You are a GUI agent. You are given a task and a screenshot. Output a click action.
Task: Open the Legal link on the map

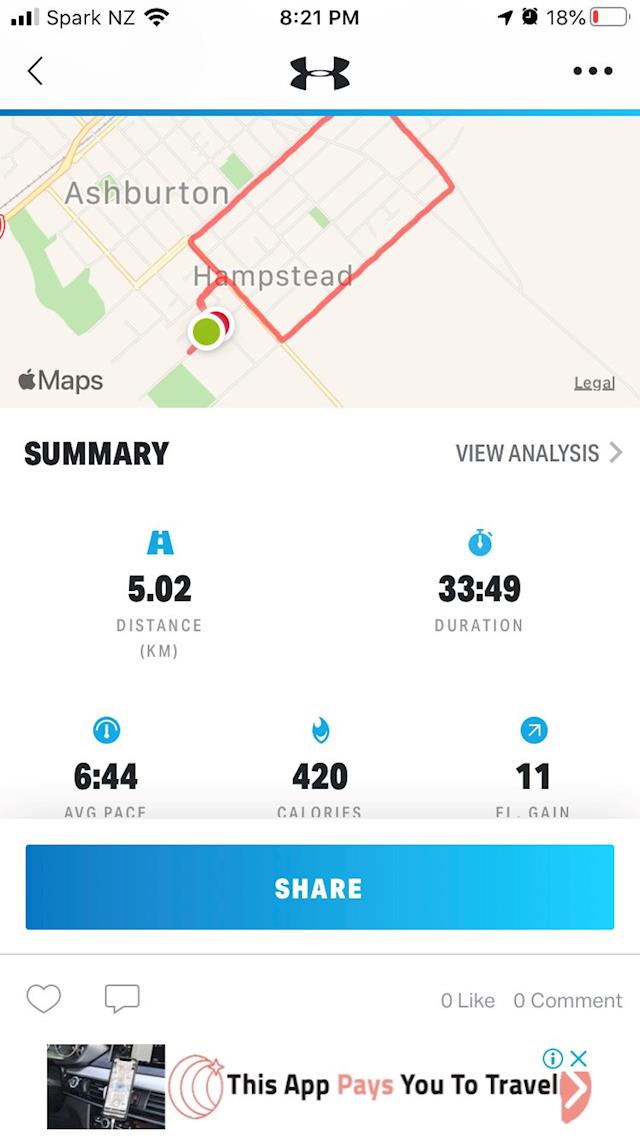point(594,383)
